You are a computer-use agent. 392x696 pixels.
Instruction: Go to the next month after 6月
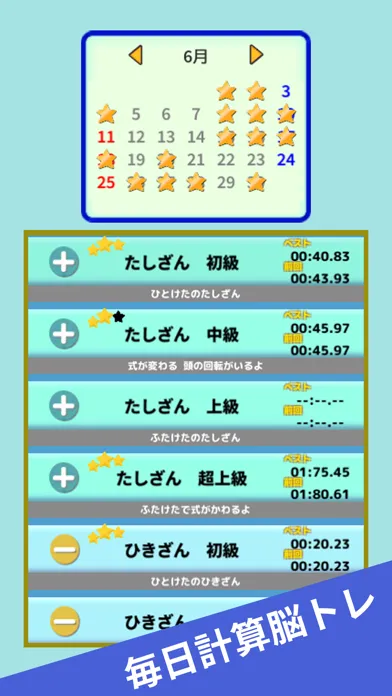256,55
